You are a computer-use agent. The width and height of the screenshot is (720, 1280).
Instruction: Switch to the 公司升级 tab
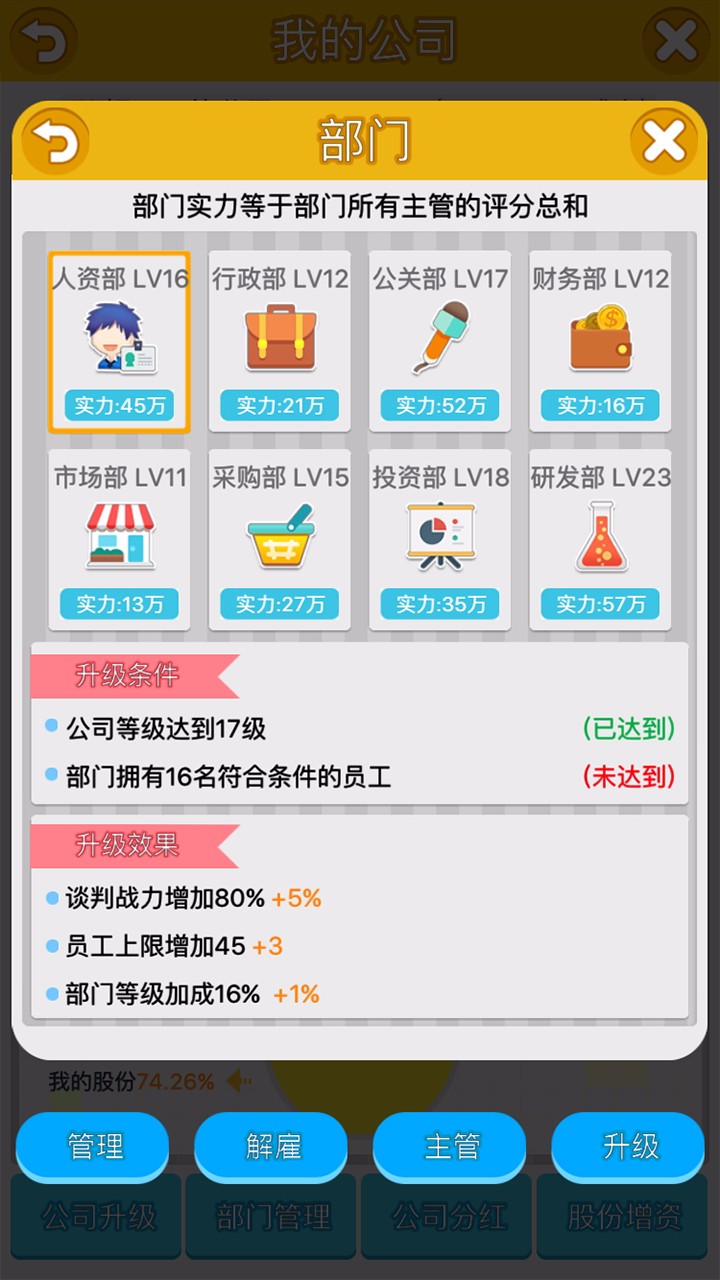coord(95,1218)
